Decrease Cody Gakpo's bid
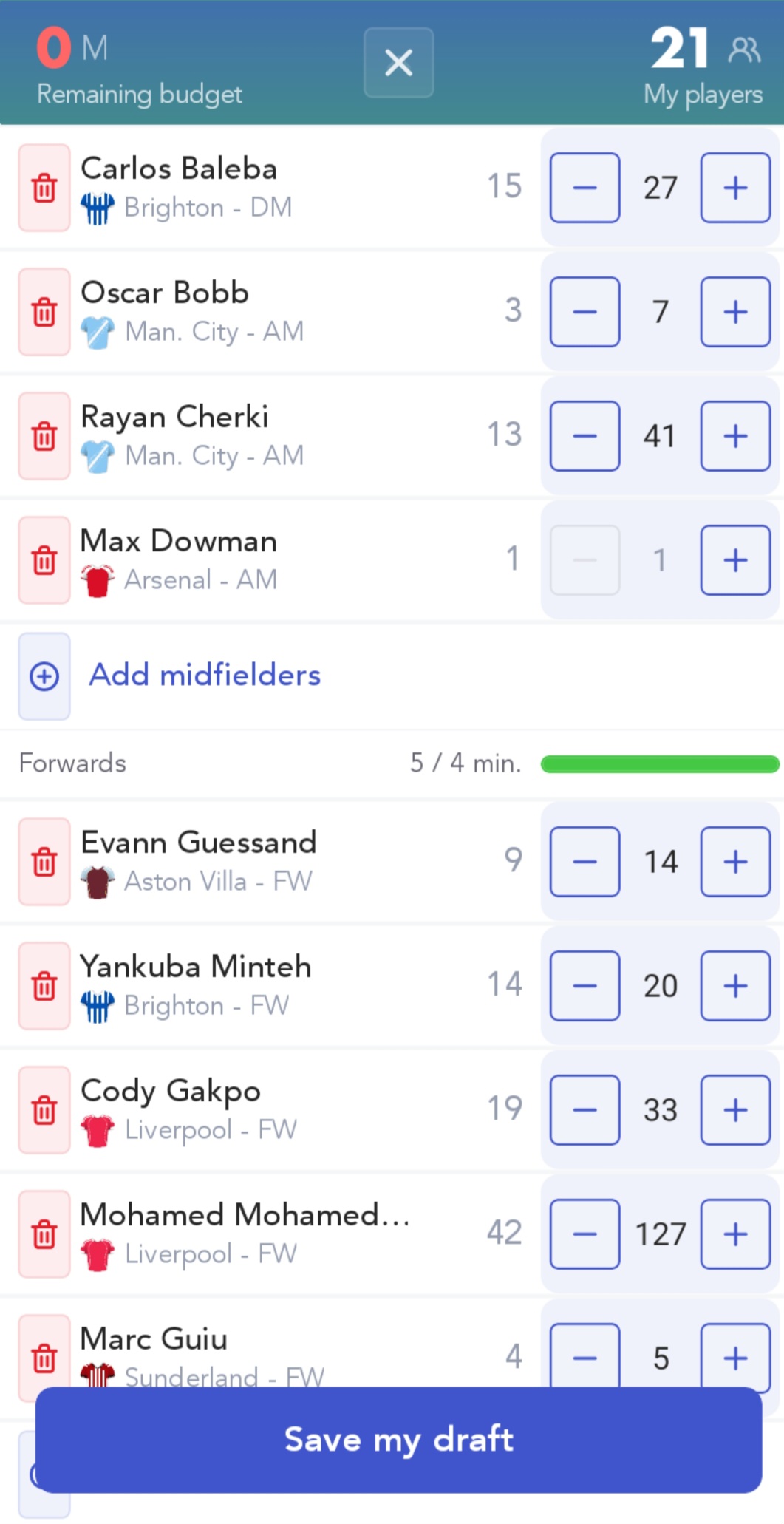Screen dimensions: 784x1524 point(584,1110)
